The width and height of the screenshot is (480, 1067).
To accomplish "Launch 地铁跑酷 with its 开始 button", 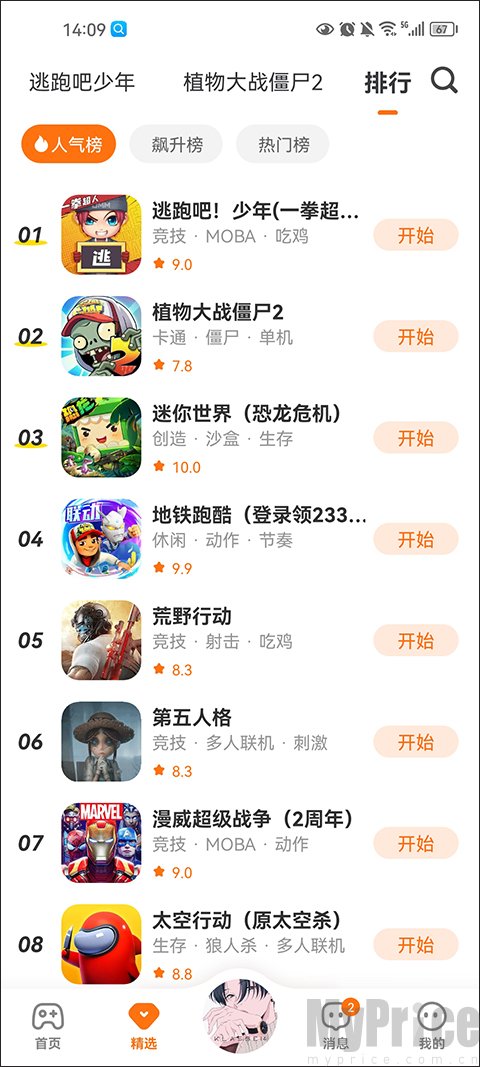I will point(416,539).
